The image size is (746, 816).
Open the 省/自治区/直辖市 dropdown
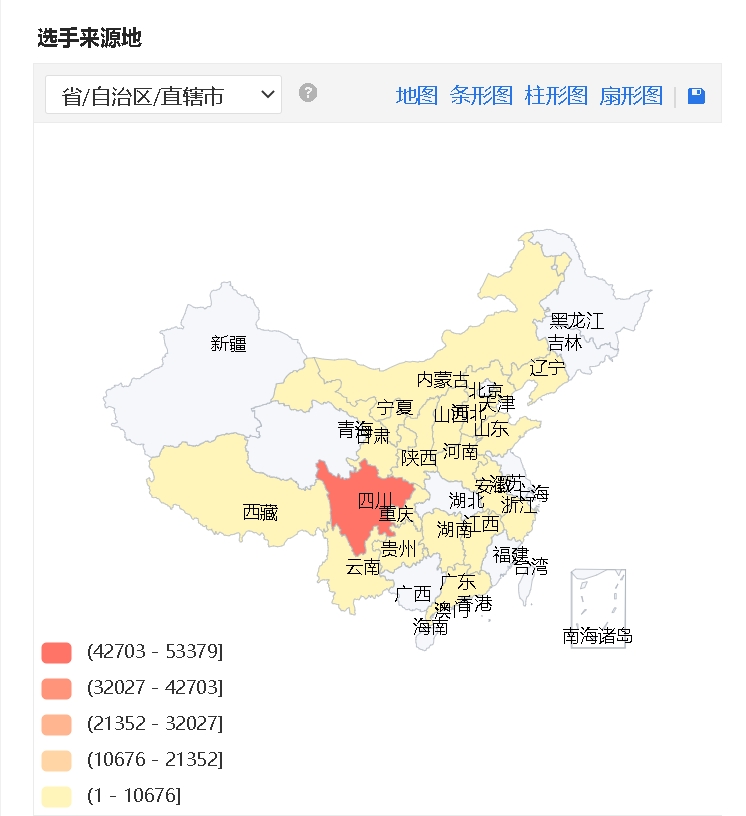pyautogui.click(x=163, y=95)
